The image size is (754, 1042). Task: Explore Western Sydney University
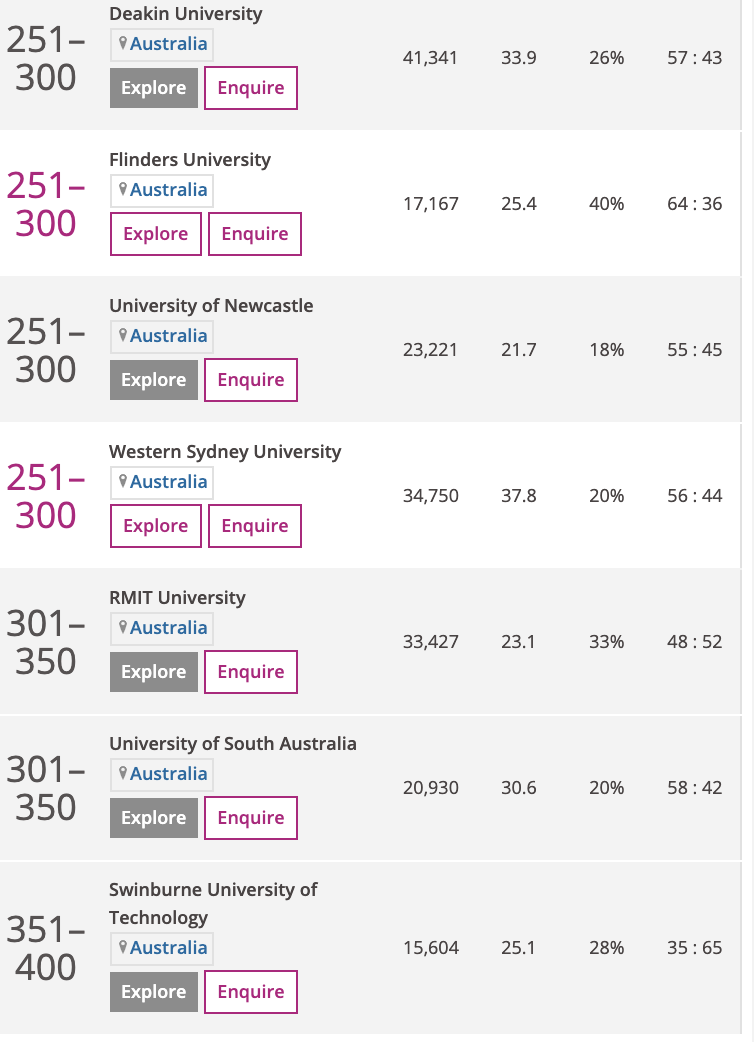155,526
